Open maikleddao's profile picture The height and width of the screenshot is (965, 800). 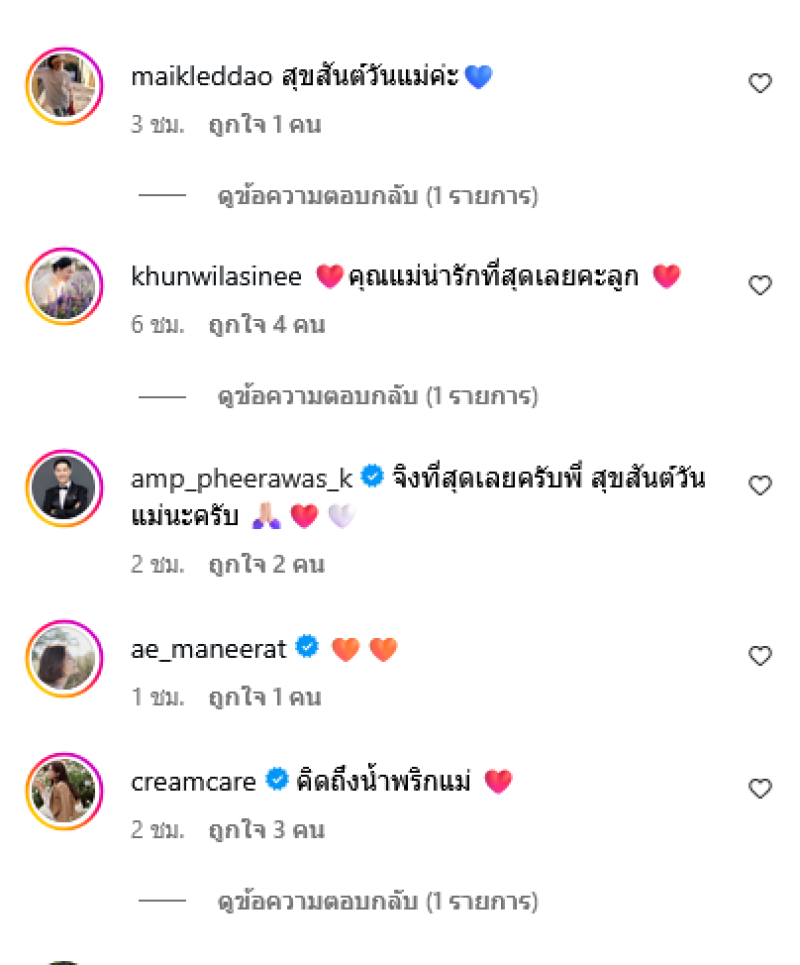tap(64, 85)
